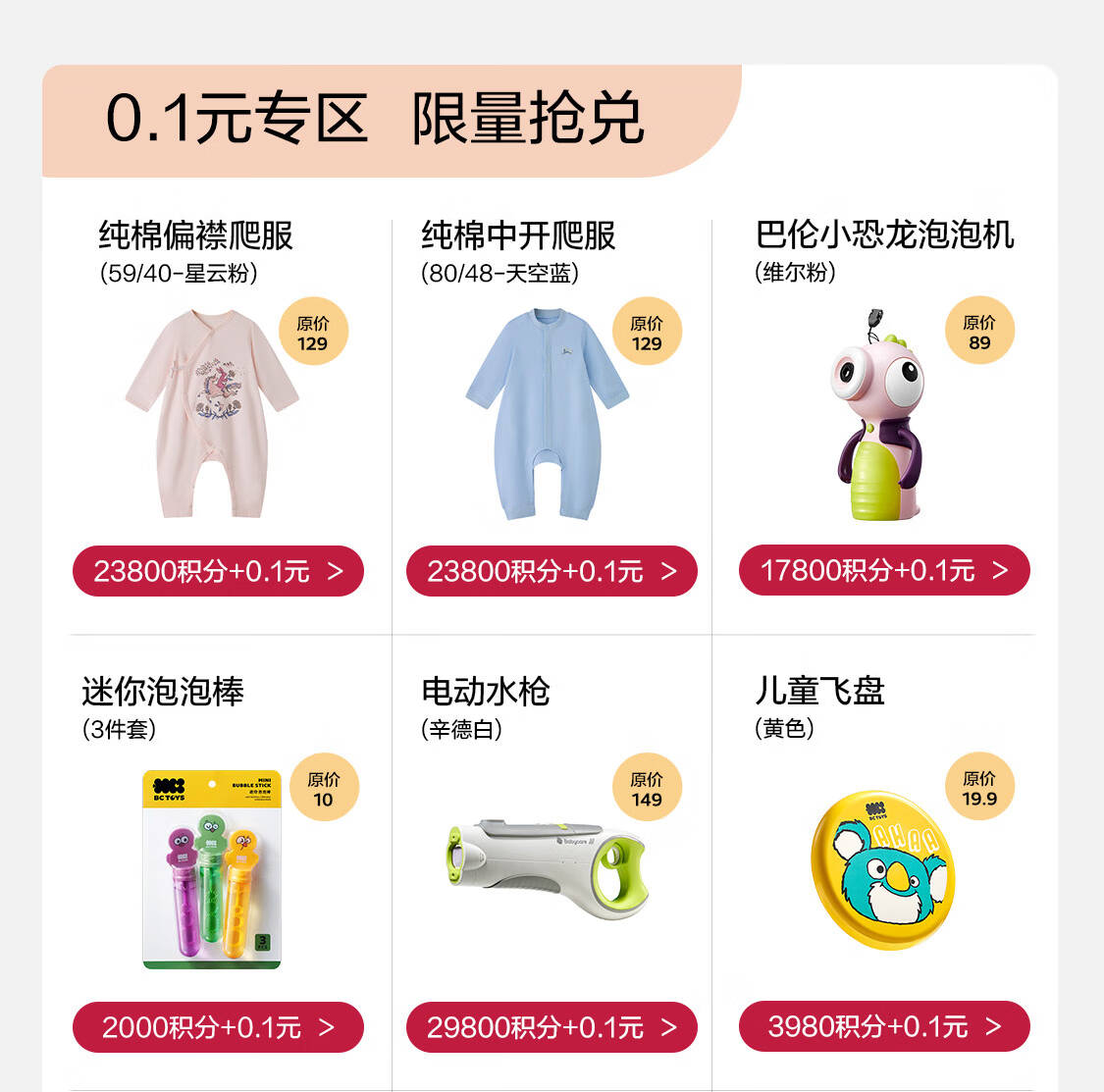
Task: Redeem 迷你泡泡棒 for 2000积分+0.1元
Action: point(218,1027)
